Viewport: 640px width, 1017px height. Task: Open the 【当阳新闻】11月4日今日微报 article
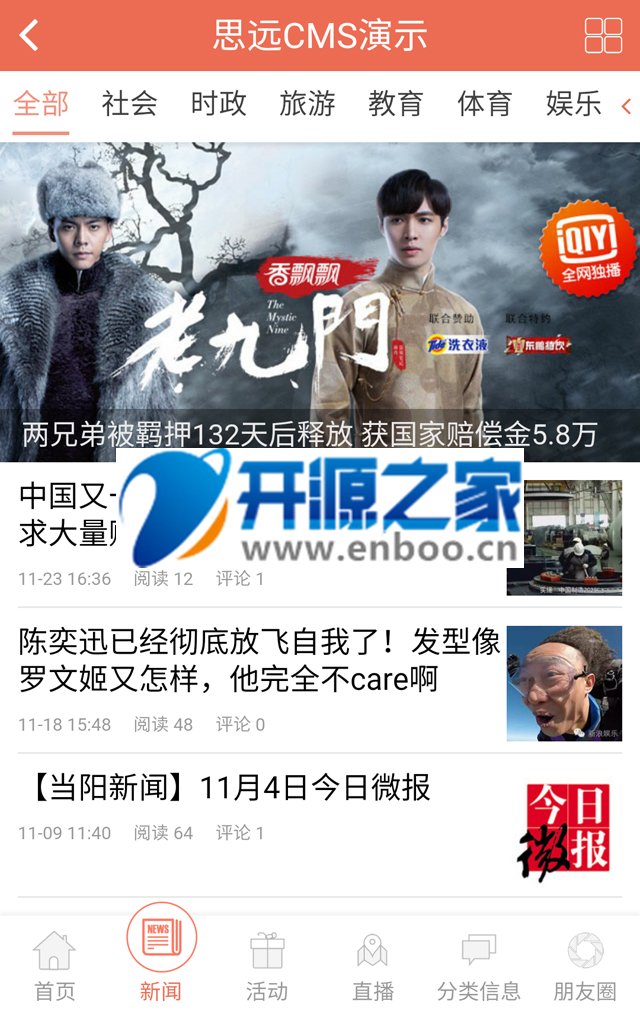click(x=225, y=788)
